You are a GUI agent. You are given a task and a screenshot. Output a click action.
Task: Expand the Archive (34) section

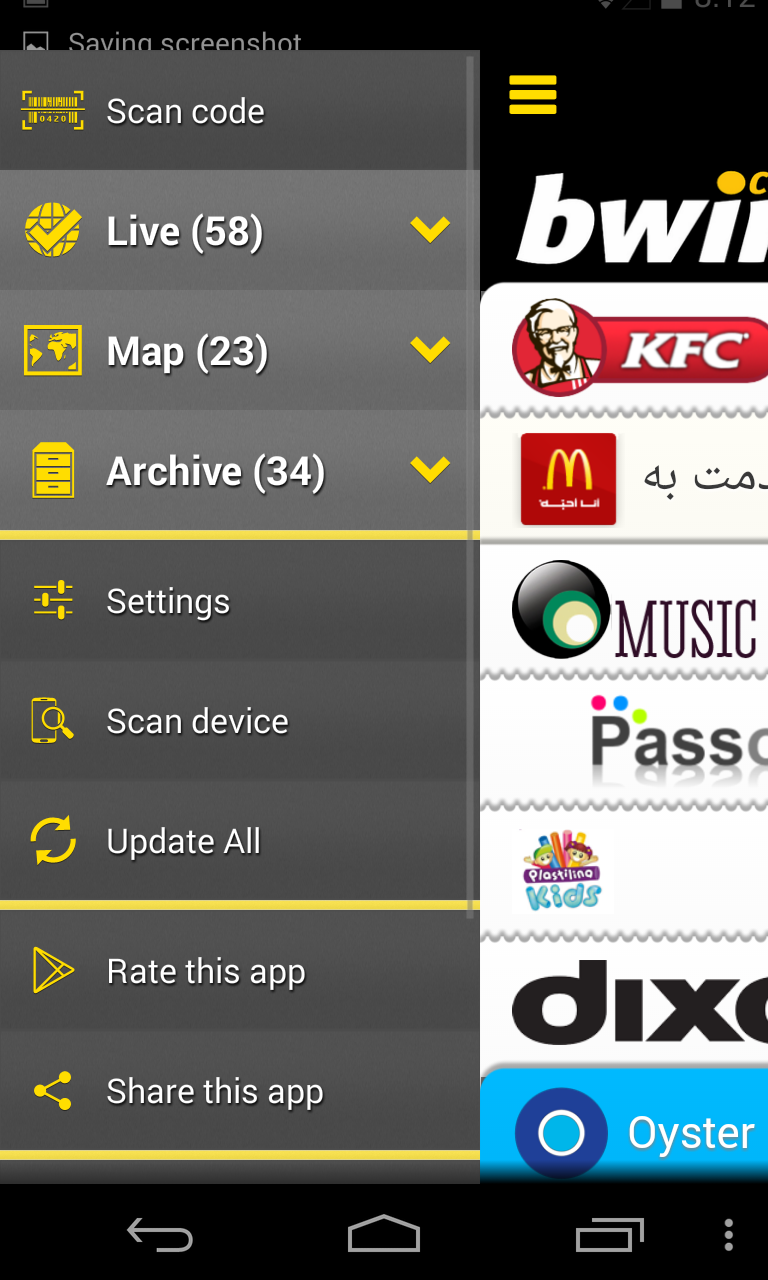click(430, 471)
